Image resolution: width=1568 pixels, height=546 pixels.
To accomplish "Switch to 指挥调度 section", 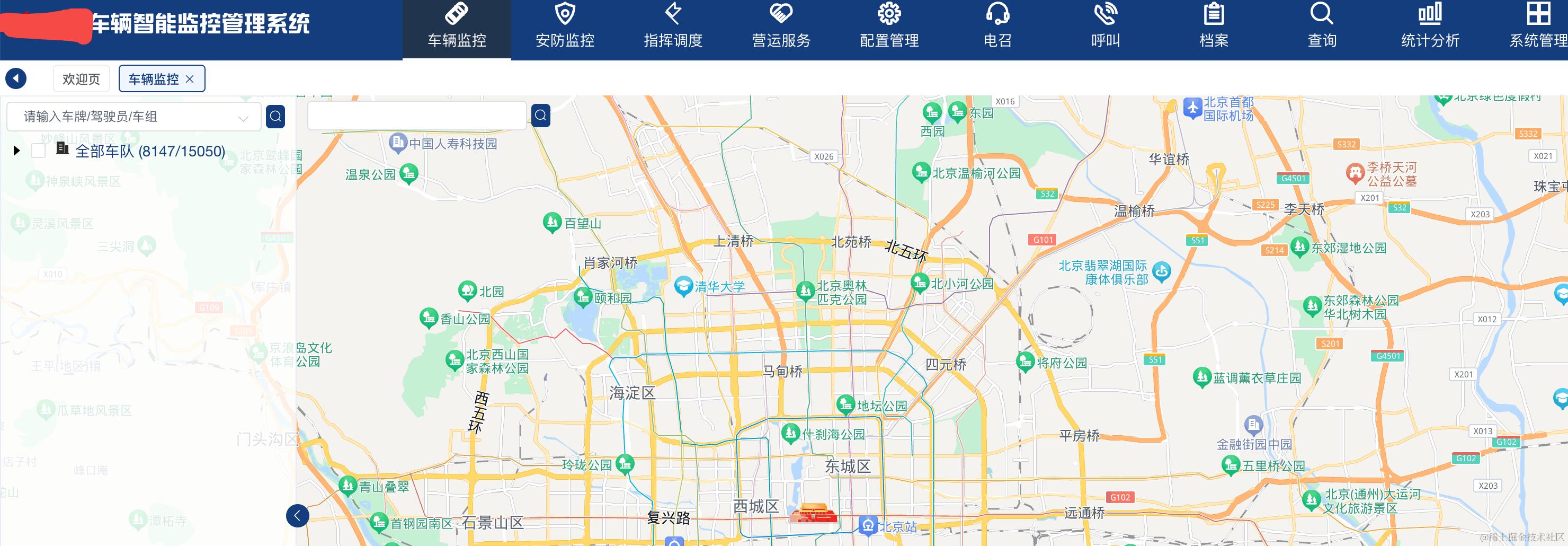I will click(x=673, y=28).
